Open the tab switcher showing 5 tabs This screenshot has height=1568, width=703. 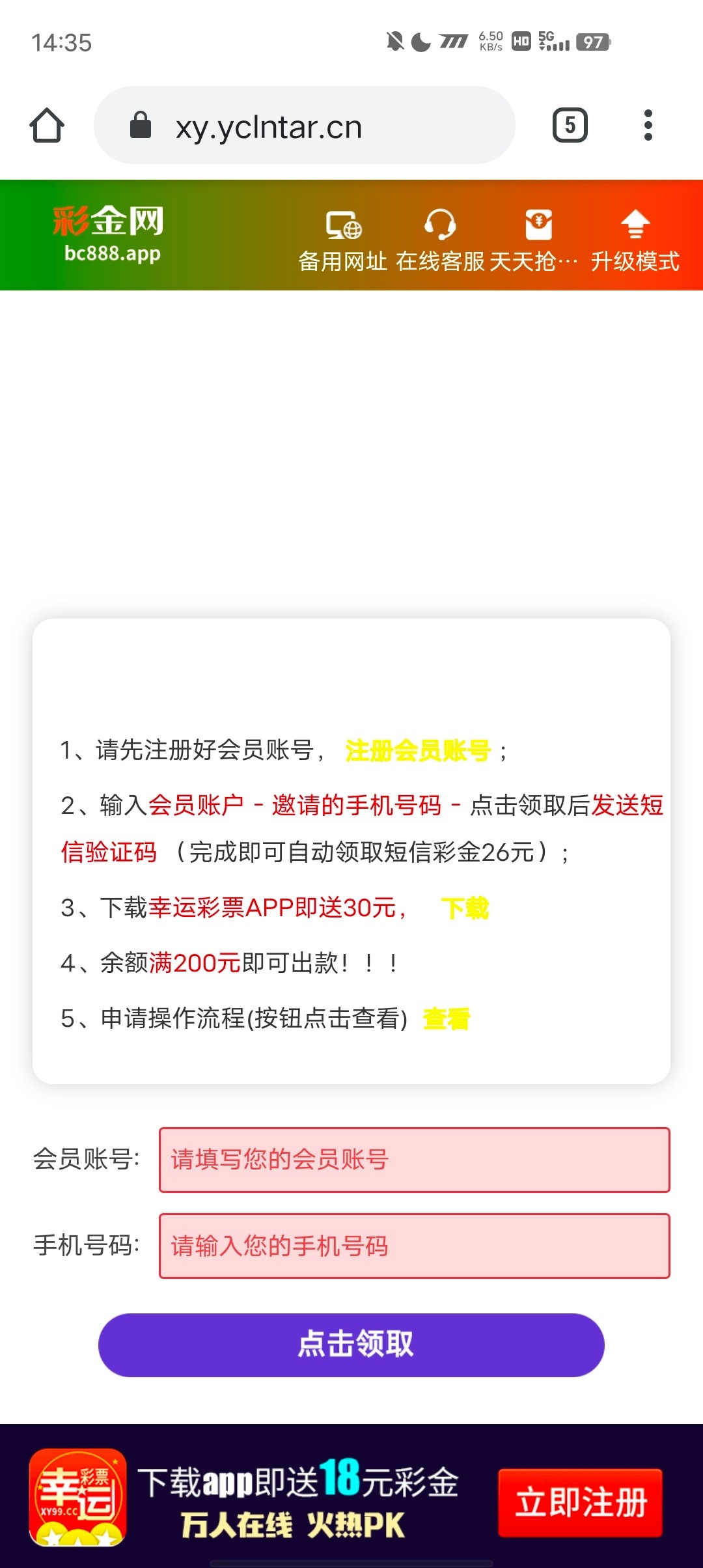coord(570,125)
